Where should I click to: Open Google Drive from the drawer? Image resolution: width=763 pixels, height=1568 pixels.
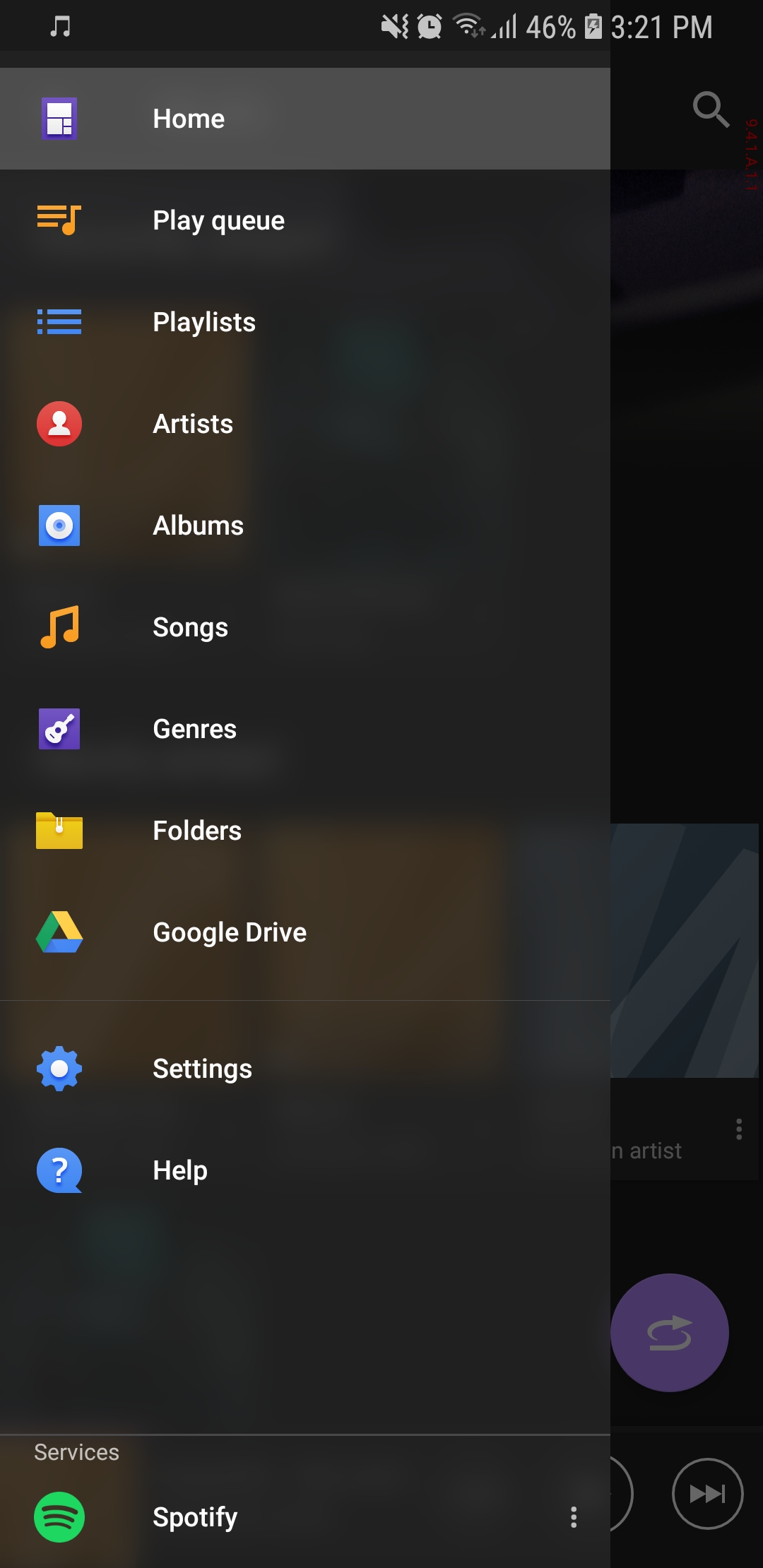(229, 932)
